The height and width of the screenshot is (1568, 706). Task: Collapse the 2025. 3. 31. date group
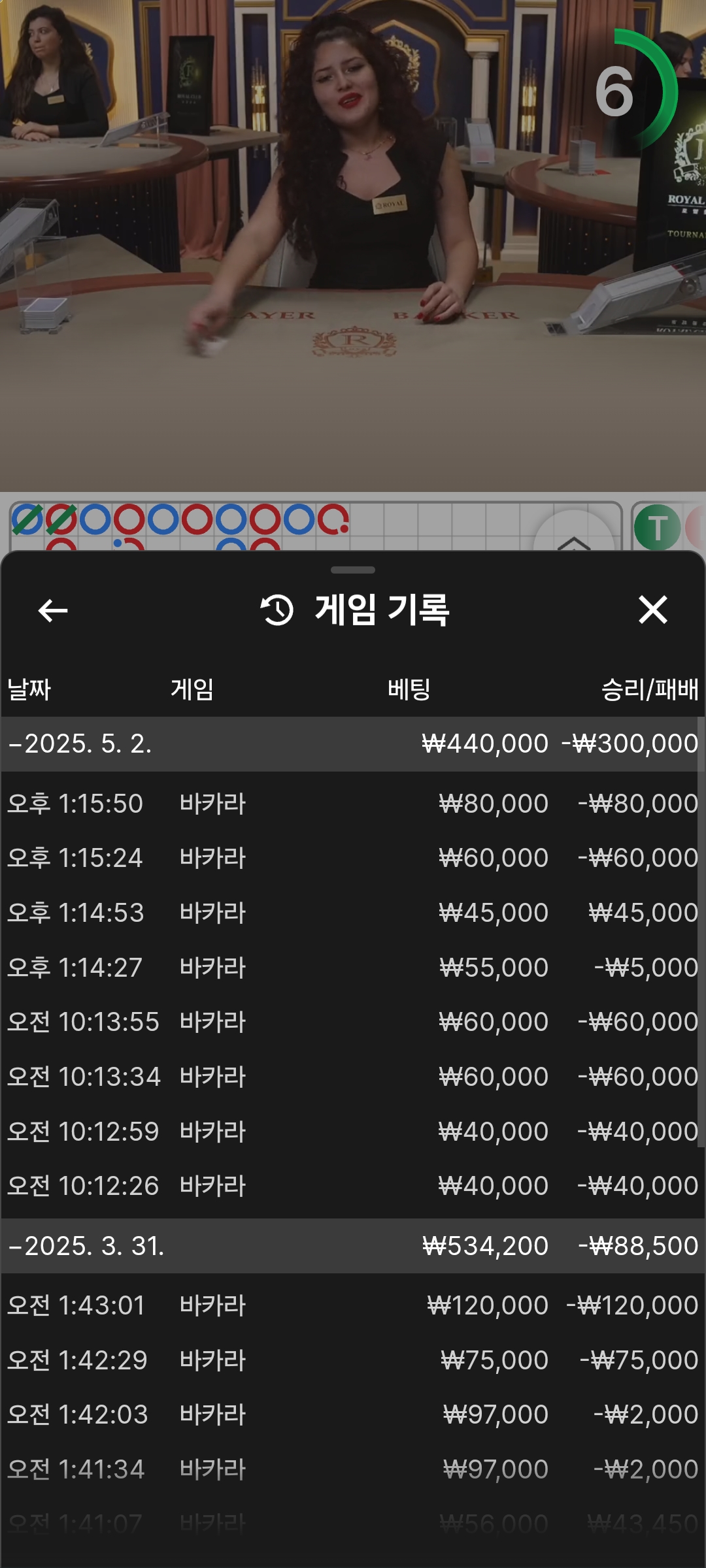[x=353, y=1245]
